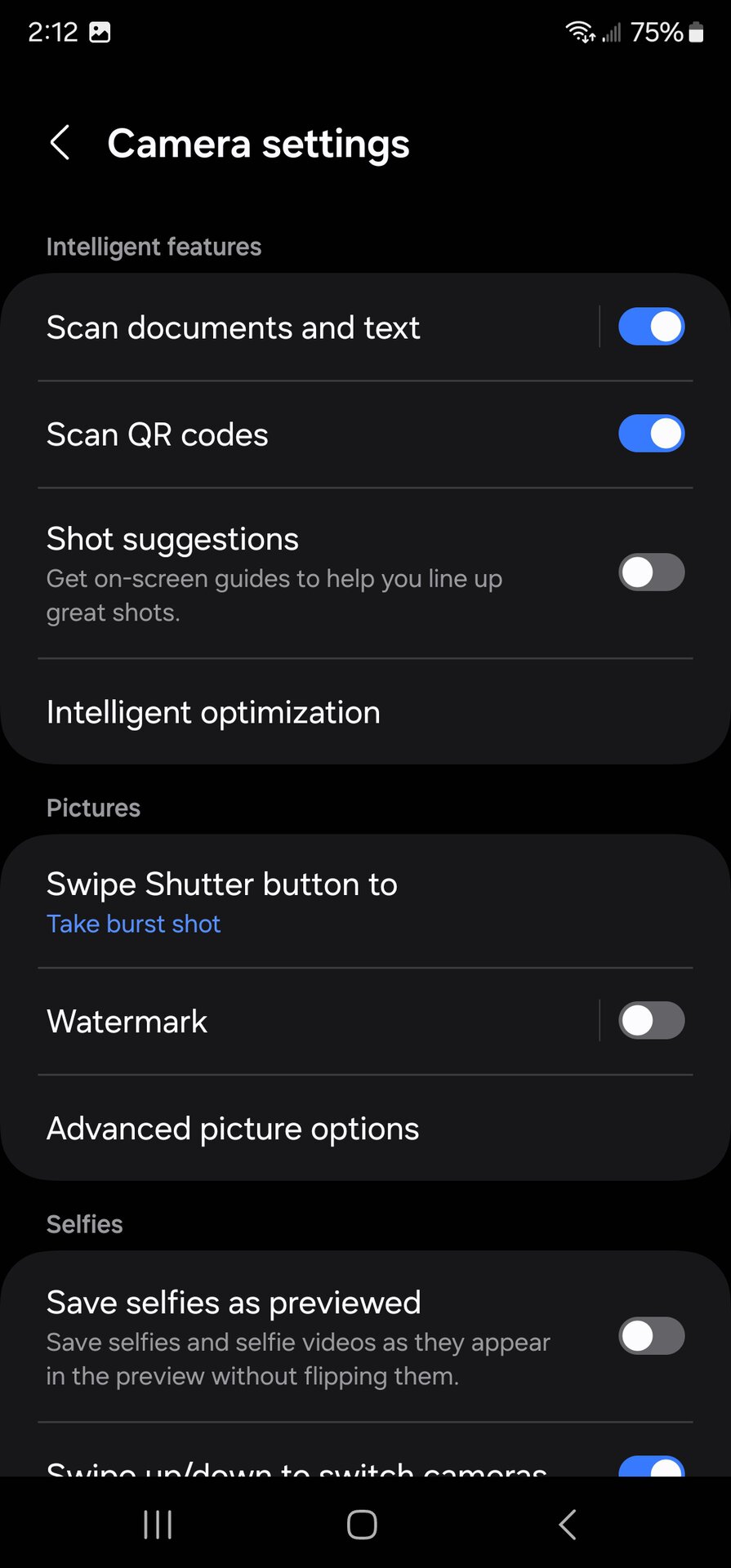
Task: Disable the Scan QR codes toggle
Action: click(x=651, y=434)
